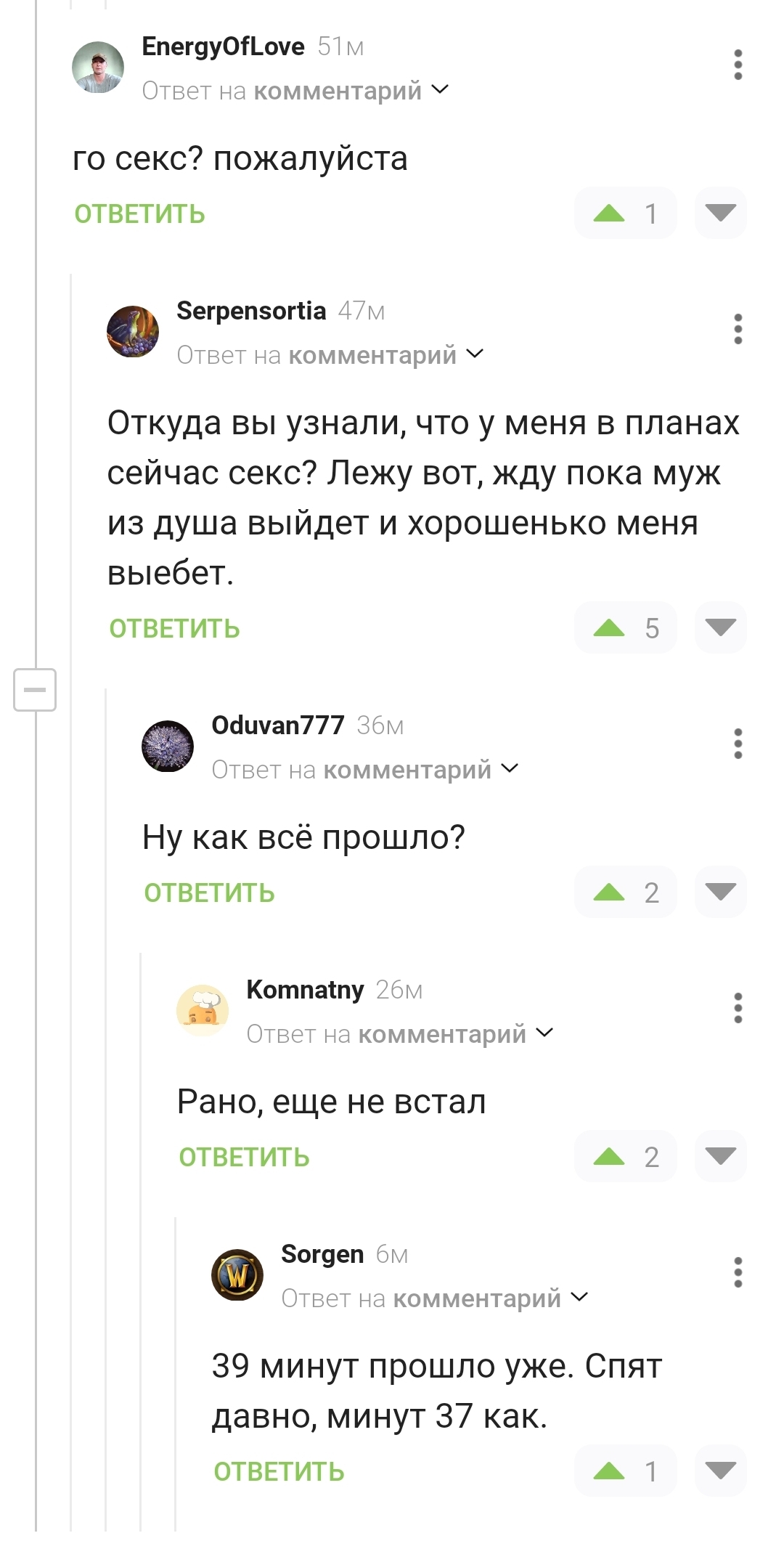Open overflow menu on Komnatny's comment
The height and width of the screenshot is (1549, 784).
(x=738, y=1008)
